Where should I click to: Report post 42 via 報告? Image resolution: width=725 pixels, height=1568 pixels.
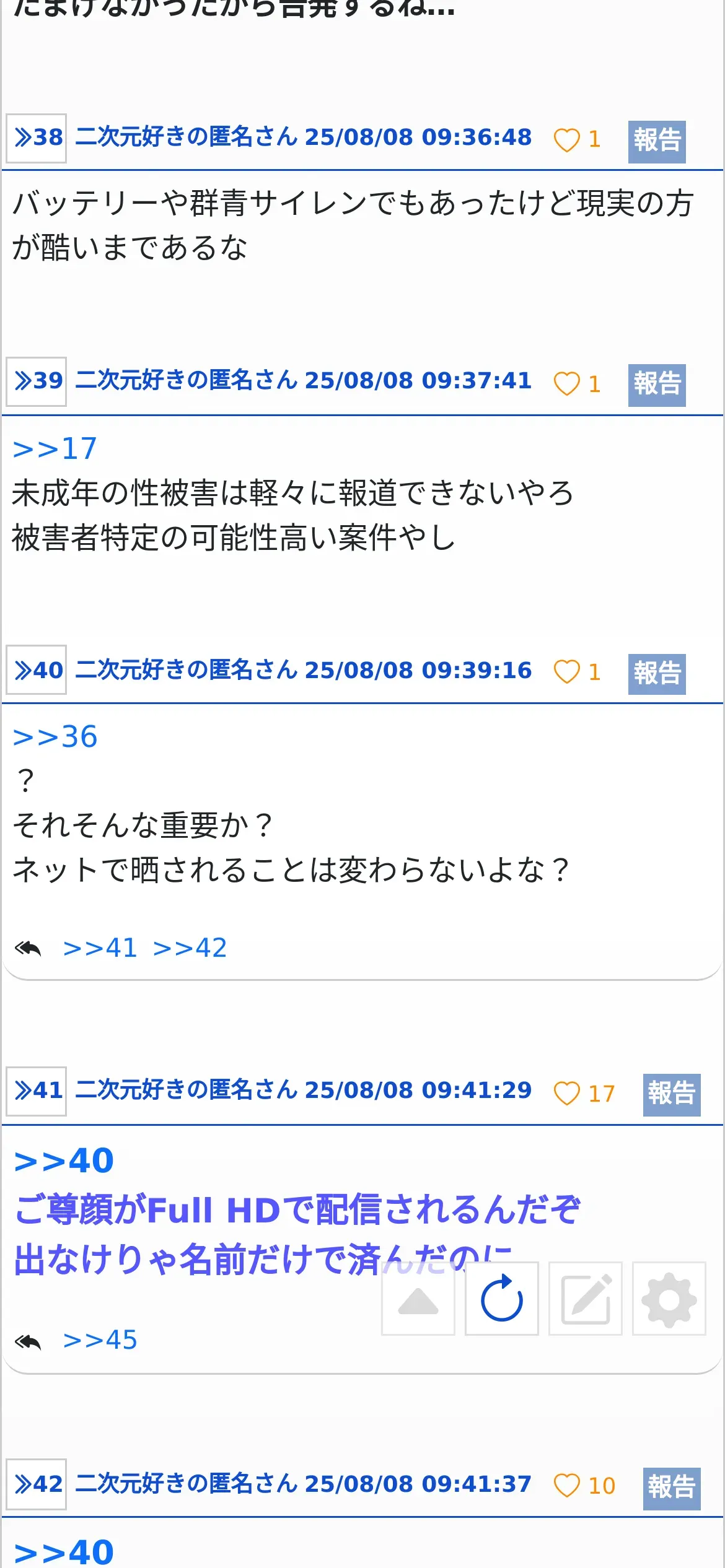(x=671, y=1488)
